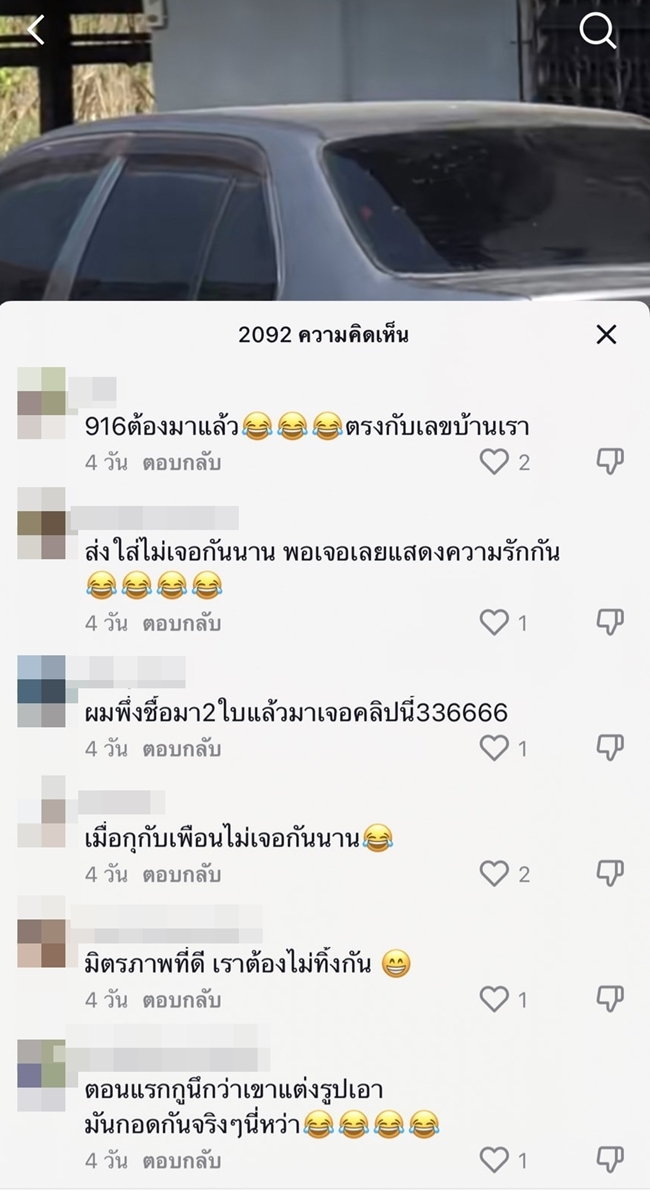
Task: Reply to the comment starting with ส่งใส่ไม่เจอกันนาน
Action: coord(181,623)
